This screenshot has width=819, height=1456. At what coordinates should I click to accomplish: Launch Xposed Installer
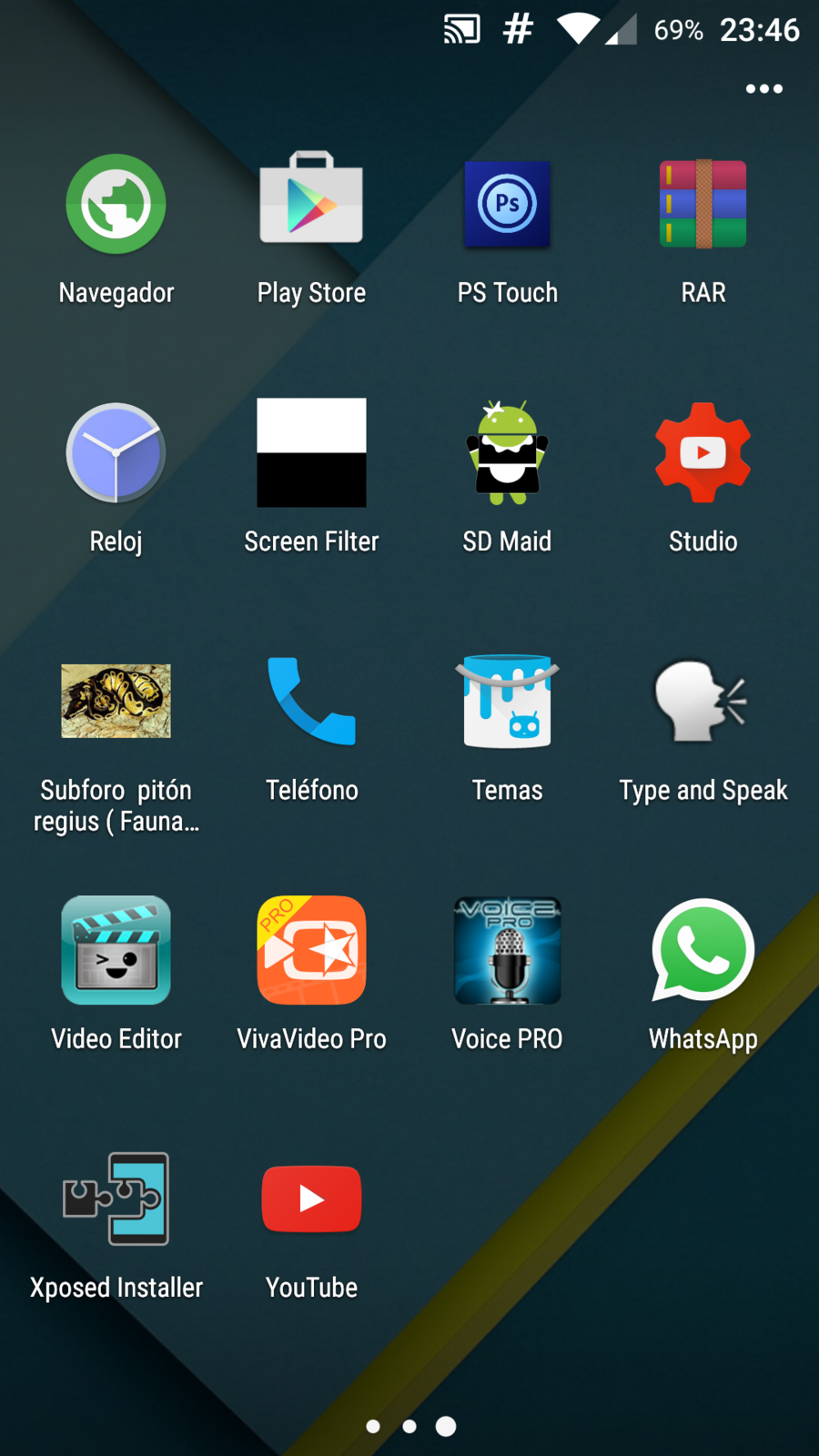tap(116, 1198)
